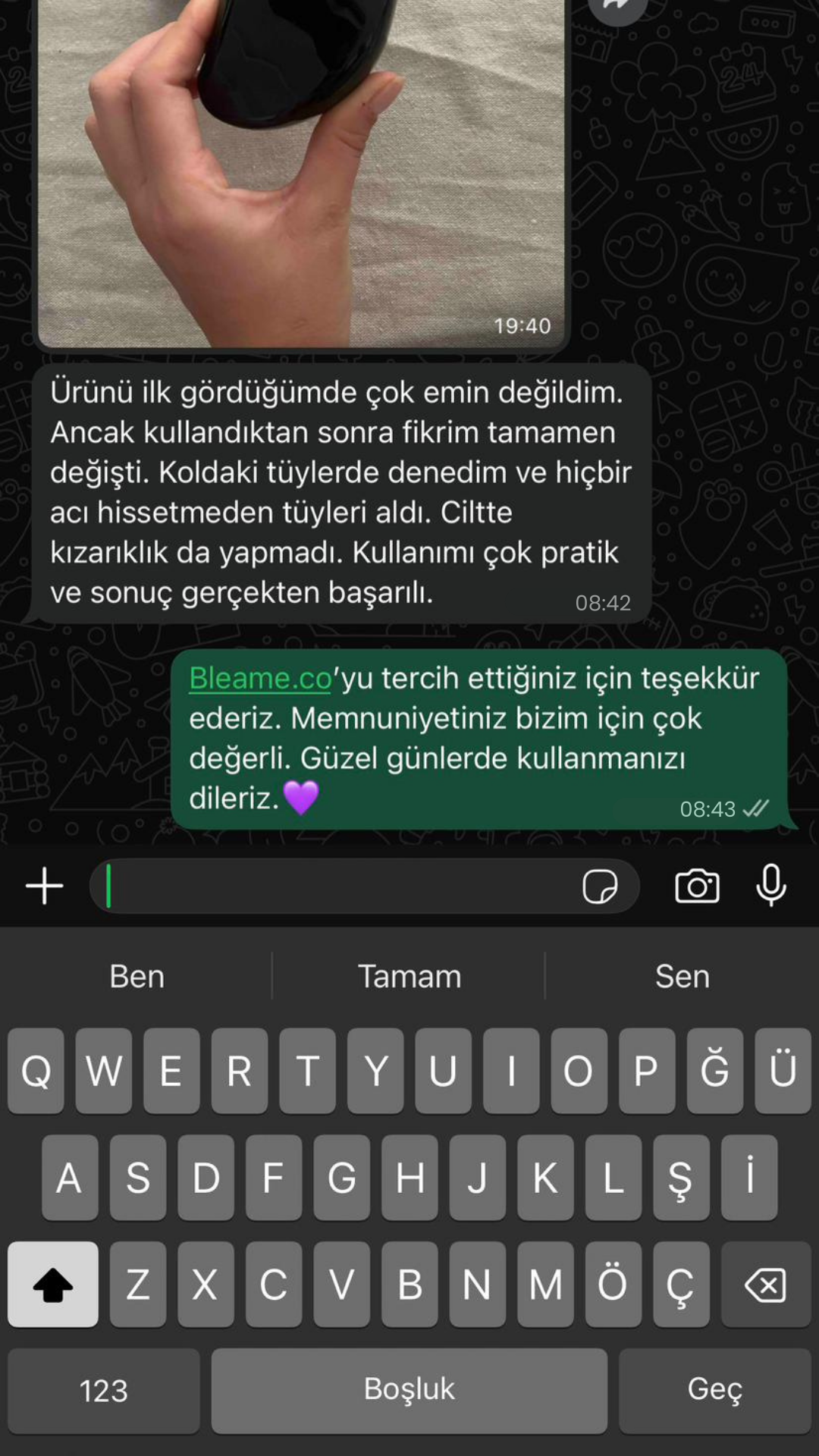Open the sticker picker
The height and width of the screenshot is (1456, 819).
point(600,886)
